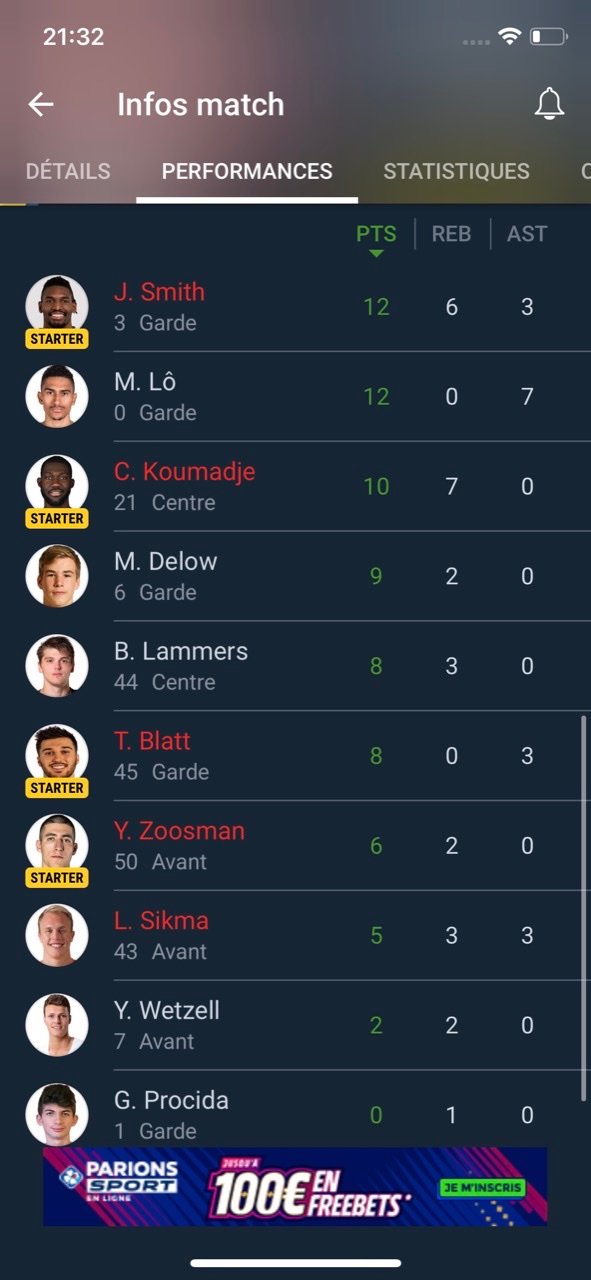Select the Y. Zoosman row

[x=295, y=847]
